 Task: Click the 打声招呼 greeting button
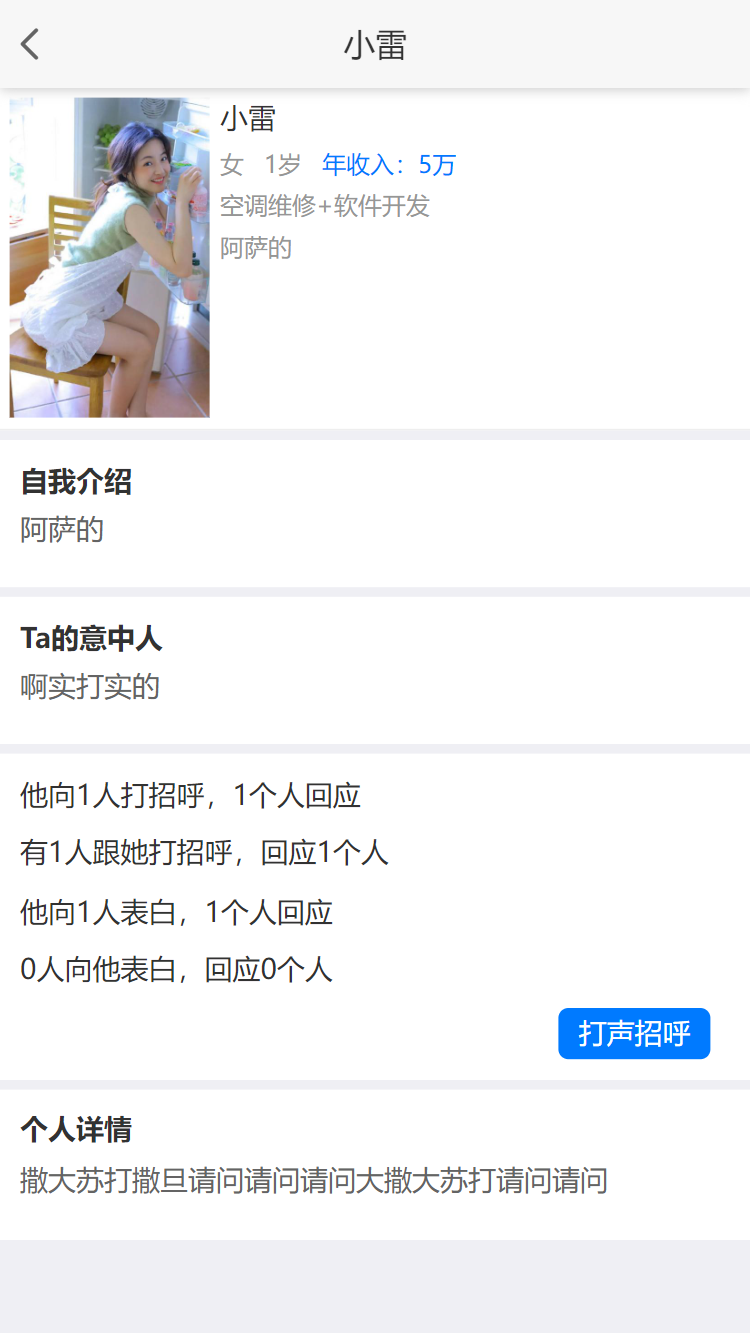634,1033
